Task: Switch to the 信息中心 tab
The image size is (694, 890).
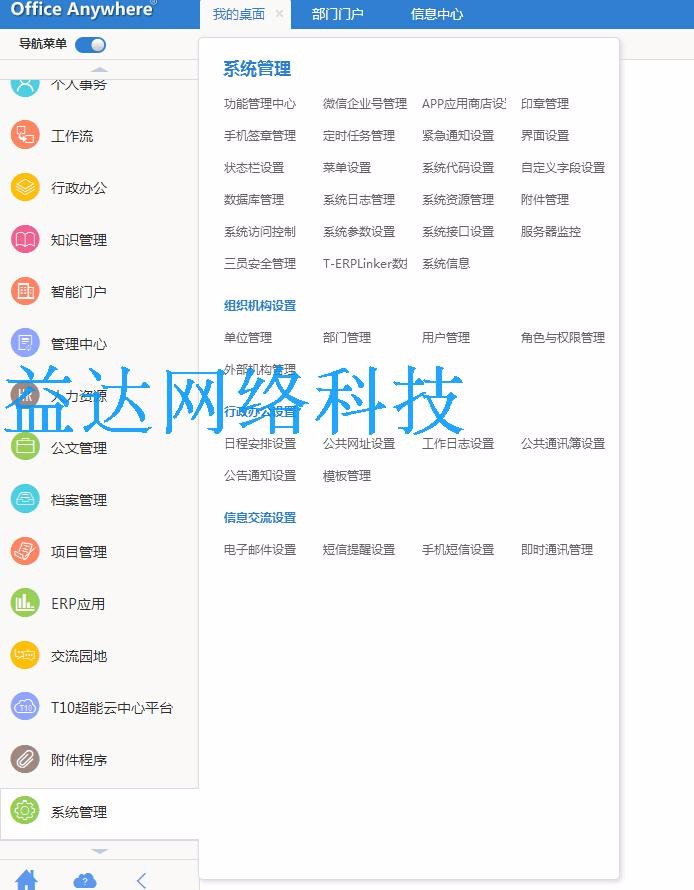Action: pyautogui.click(x=436, y=15)
